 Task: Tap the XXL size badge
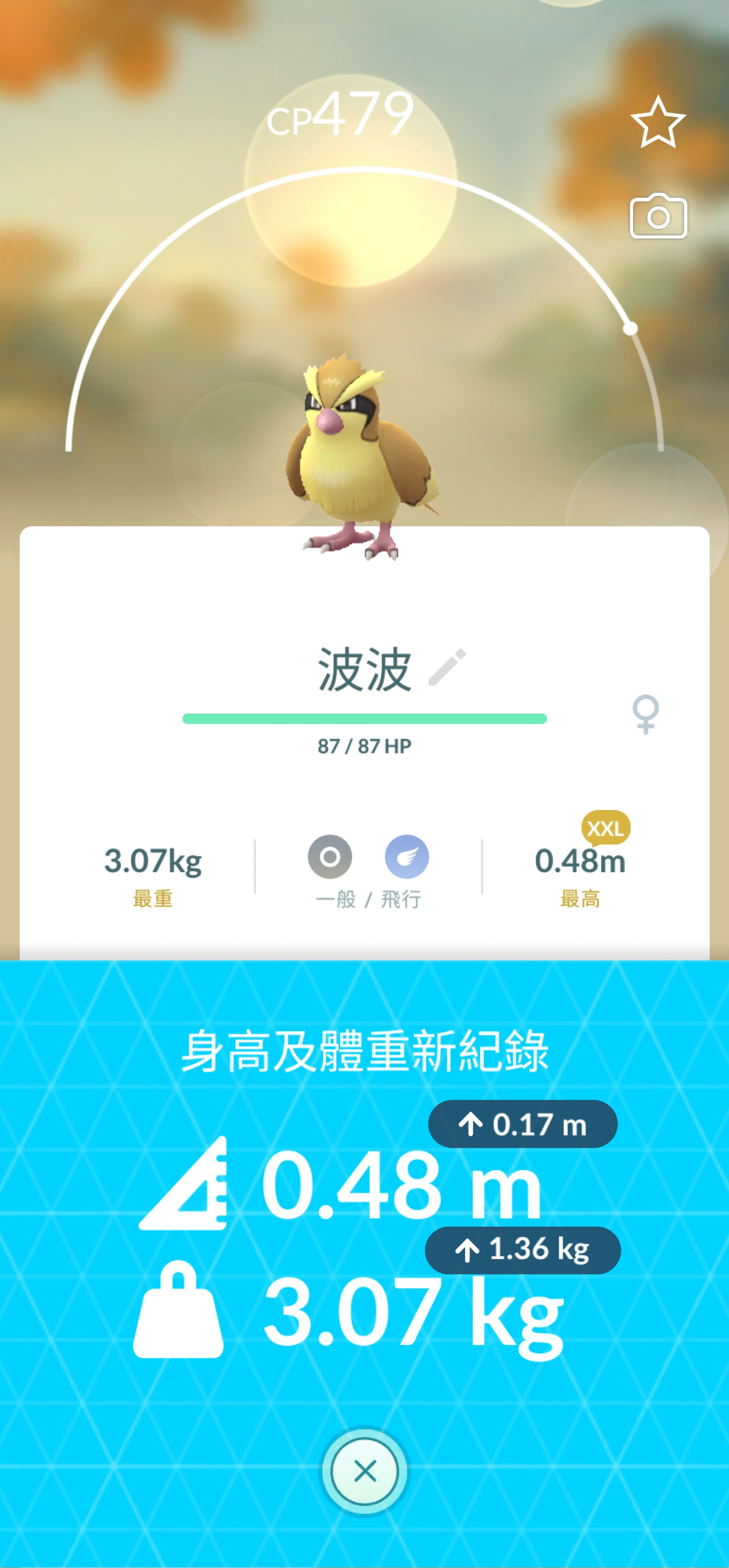[x=605, y=828]
